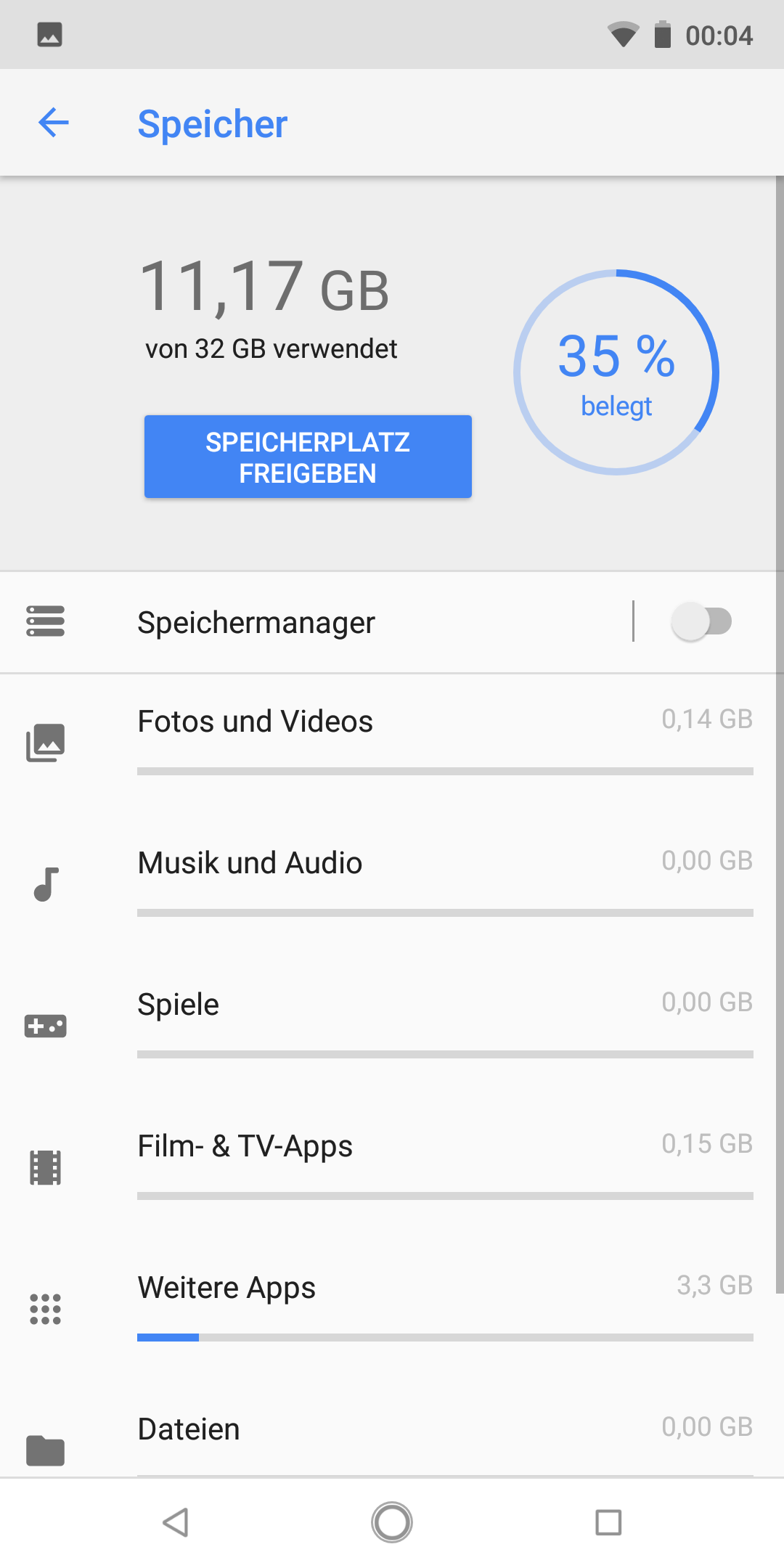Viewport: 784px width, 1568px height.
Task: Open the Dateien storage category
Action: (x=392, y=1441)
